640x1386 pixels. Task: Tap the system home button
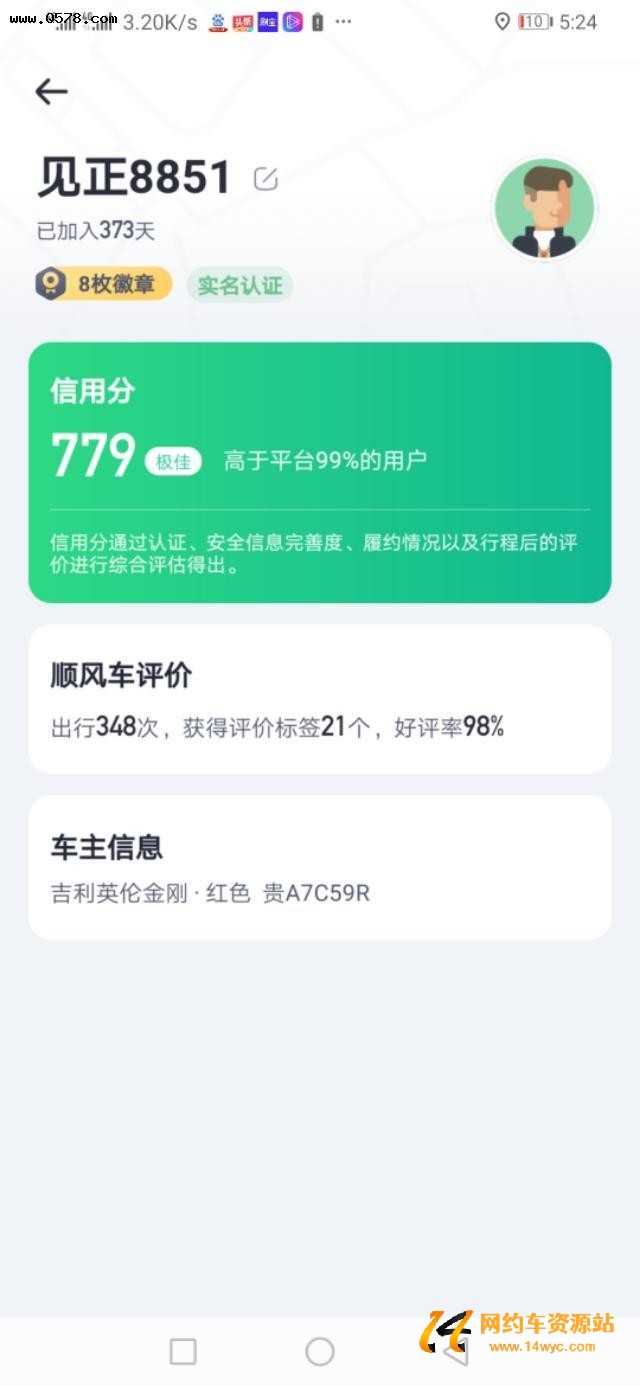point(320,1352)
